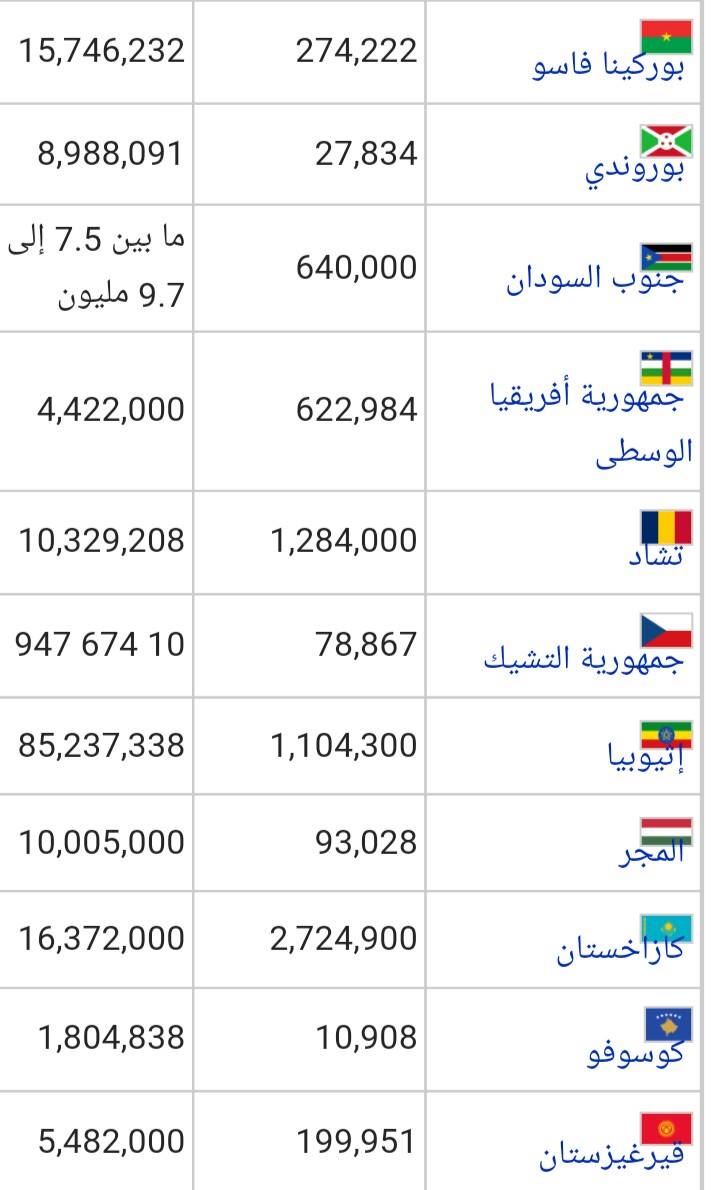Follow the قيرغيزستان link

tap(612, 1155)
